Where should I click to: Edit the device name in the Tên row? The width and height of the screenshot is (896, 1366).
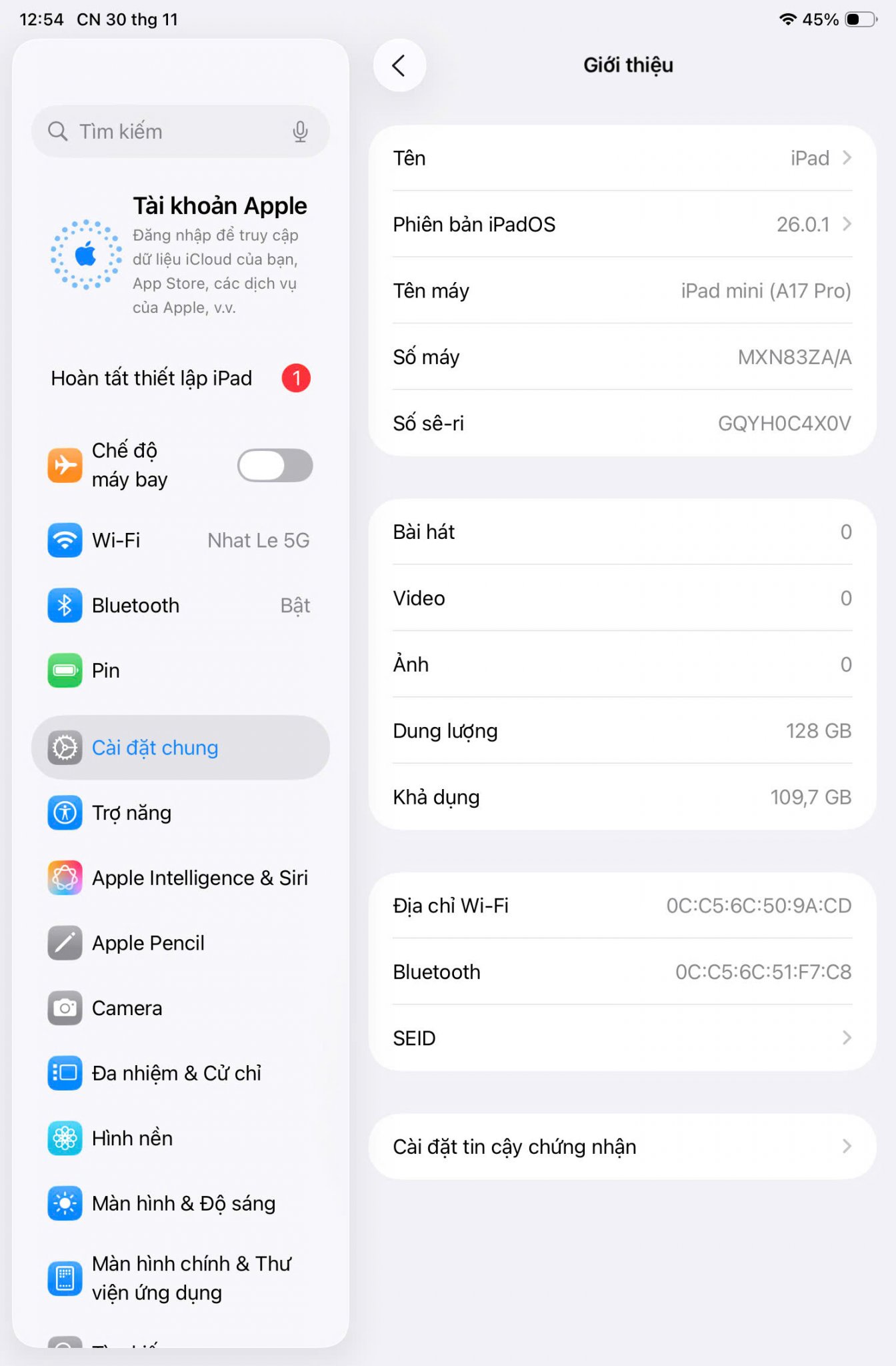point(621,158)
